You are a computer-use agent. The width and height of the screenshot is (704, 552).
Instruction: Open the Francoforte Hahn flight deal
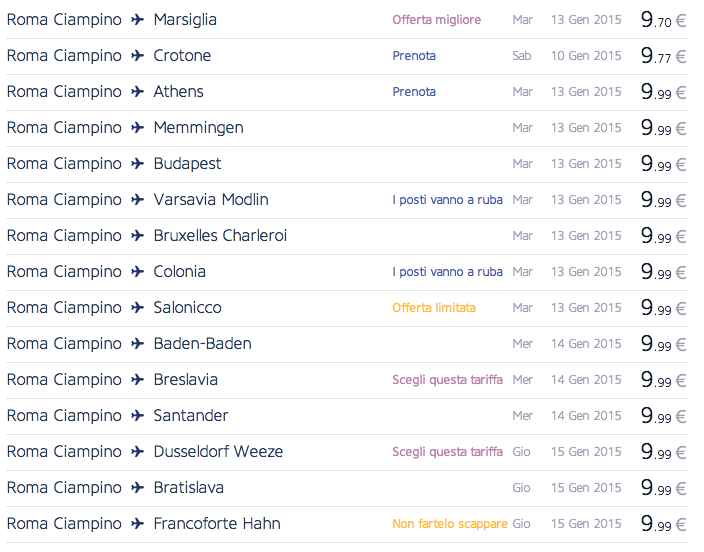point(216,524)
